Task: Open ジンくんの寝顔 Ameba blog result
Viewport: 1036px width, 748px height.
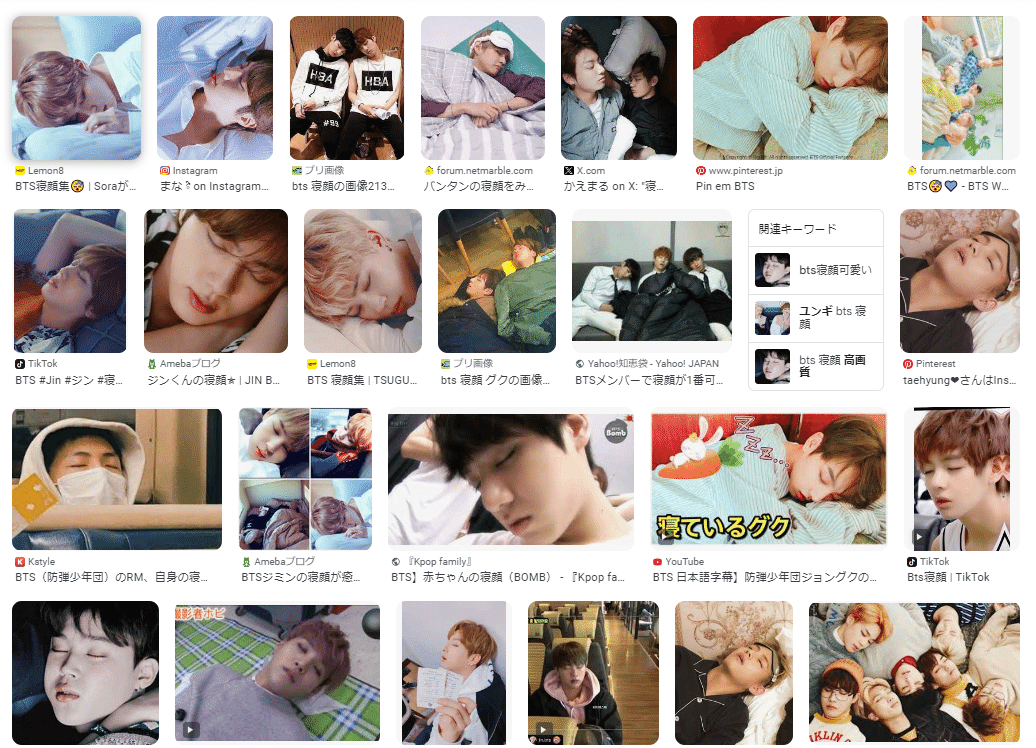Action: tap(216, 281)
